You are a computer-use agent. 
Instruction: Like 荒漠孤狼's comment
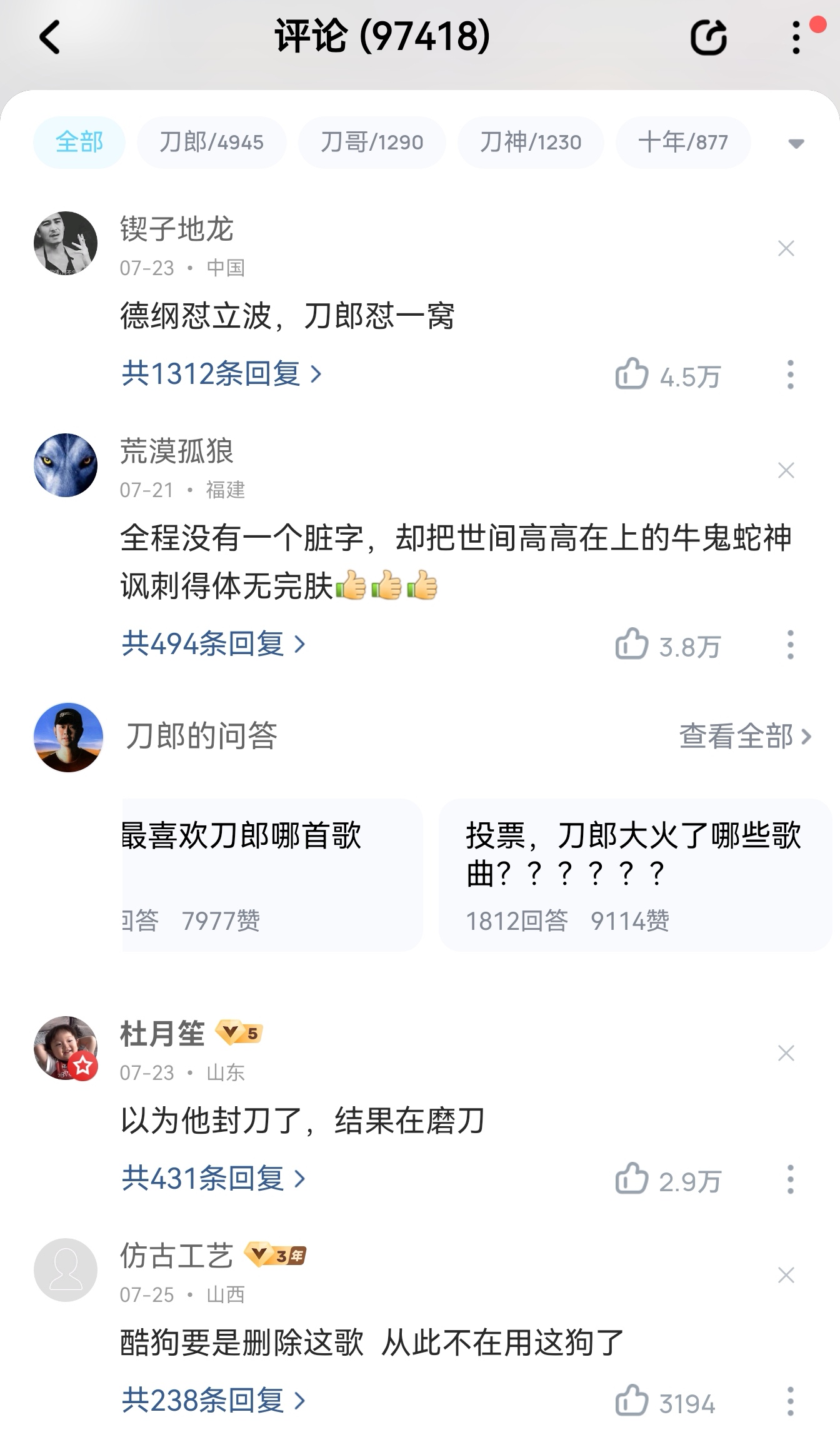[667, 645]
